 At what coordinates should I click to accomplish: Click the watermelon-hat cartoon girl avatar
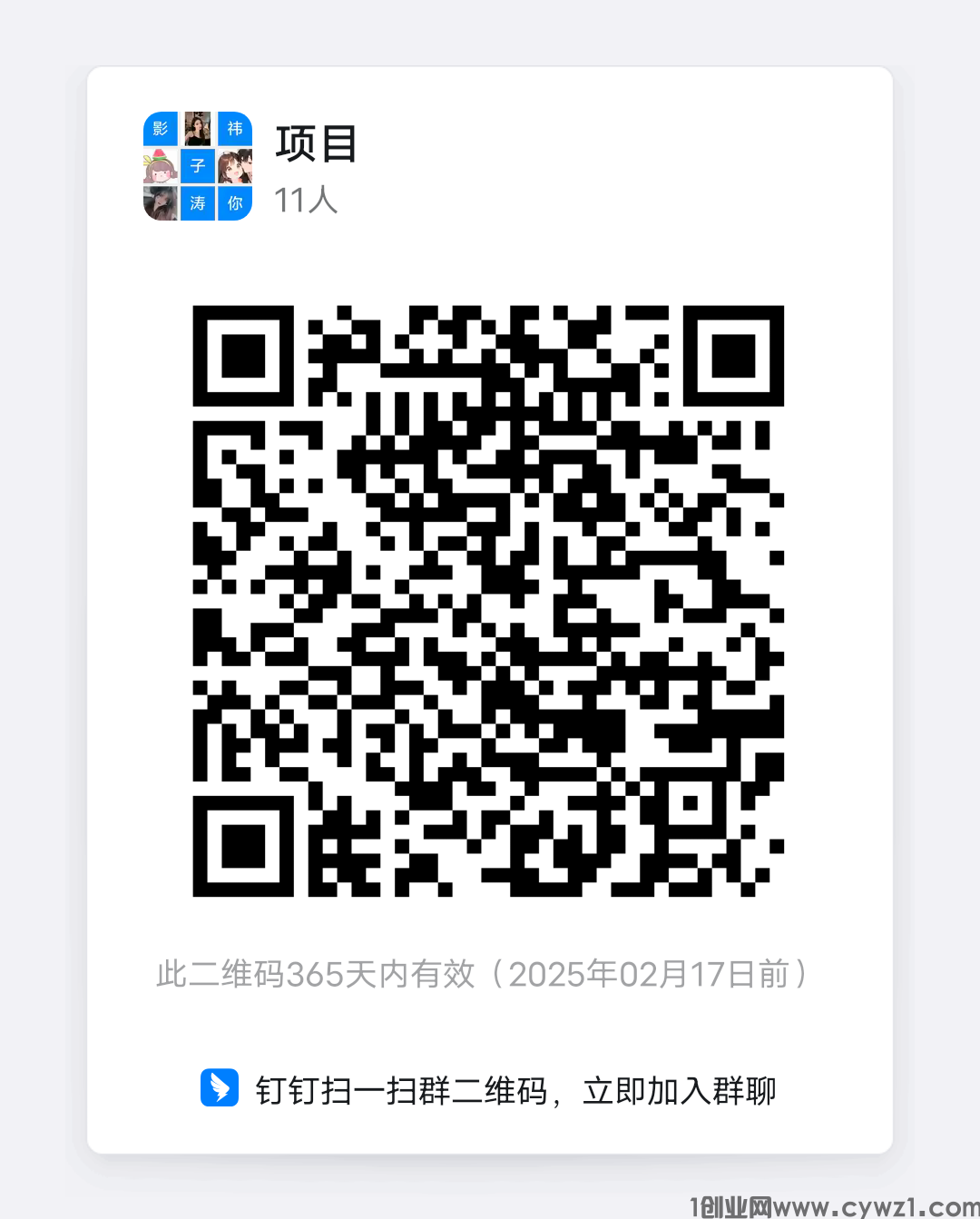(x=160, y=165)
